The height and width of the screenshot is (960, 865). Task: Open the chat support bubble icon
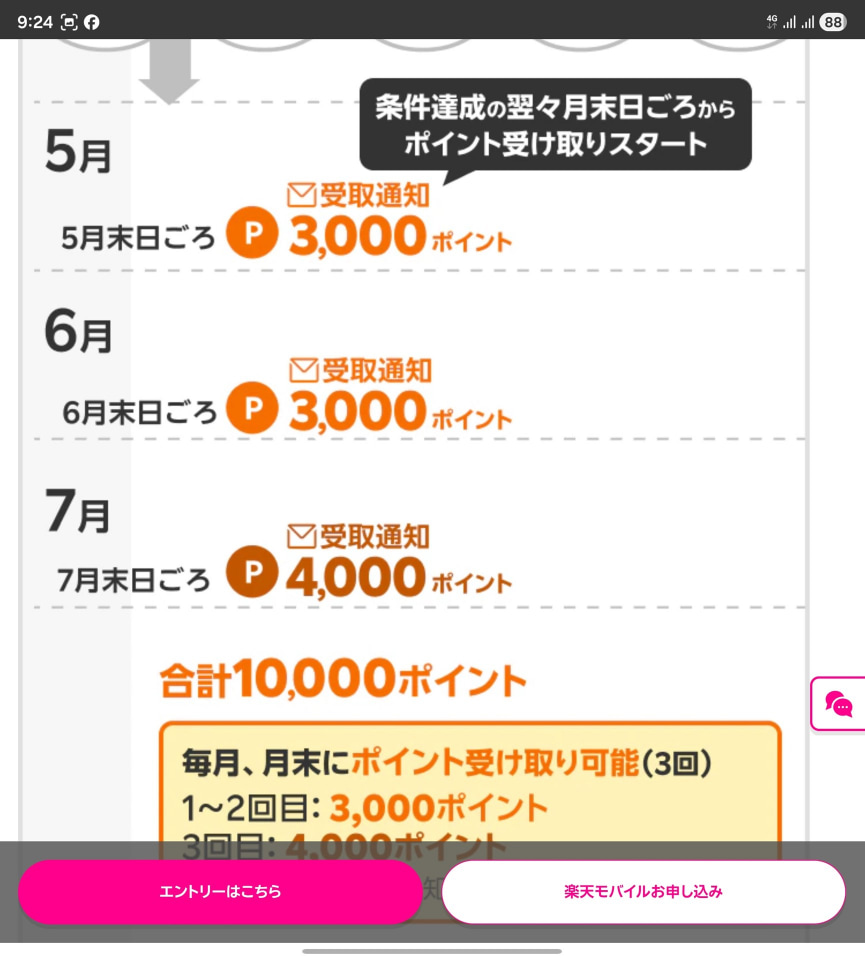click(839, 705)
